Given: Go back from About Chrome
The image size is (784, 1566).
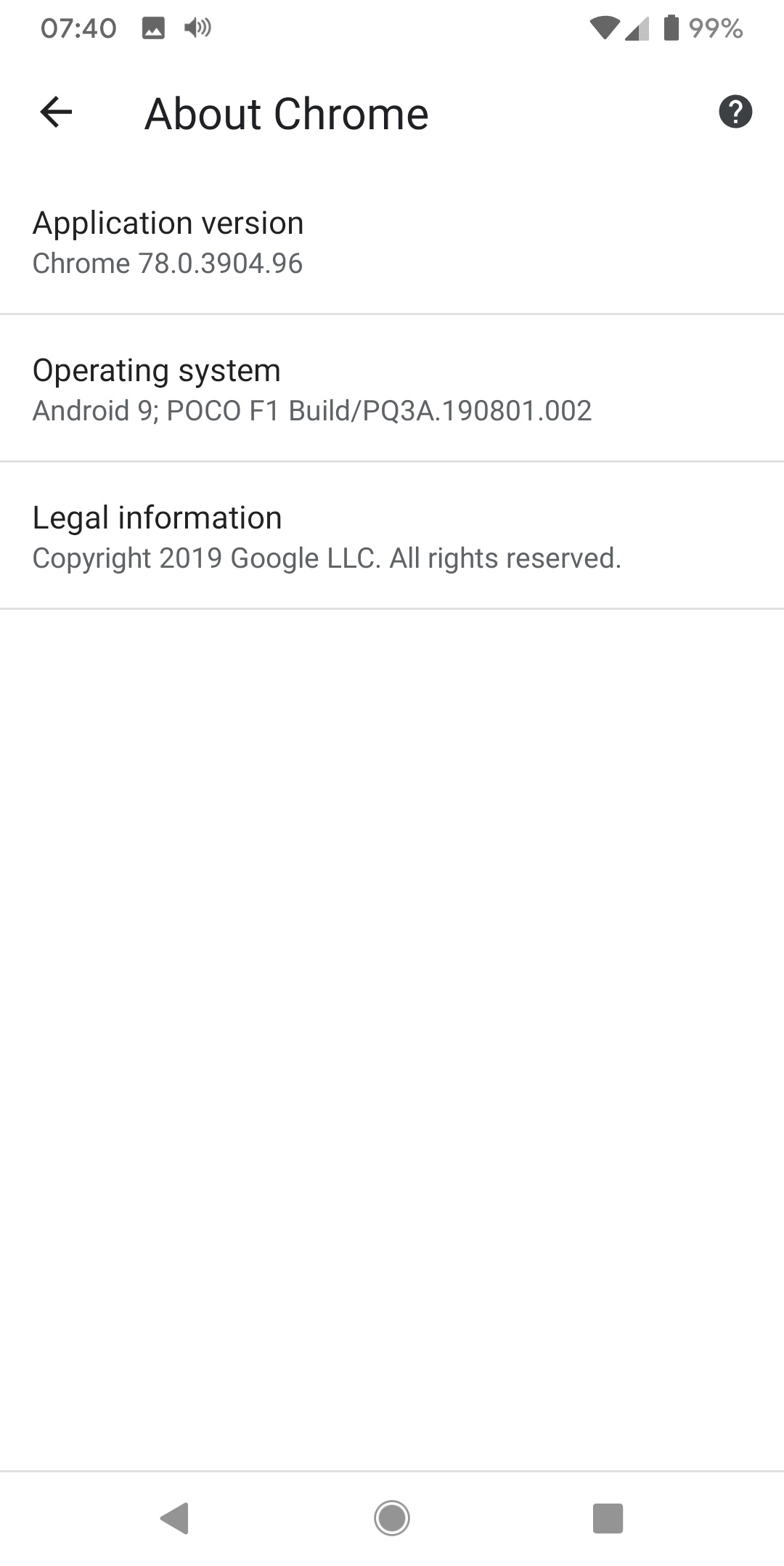Looking at the screenshot, I should (56, 113).
